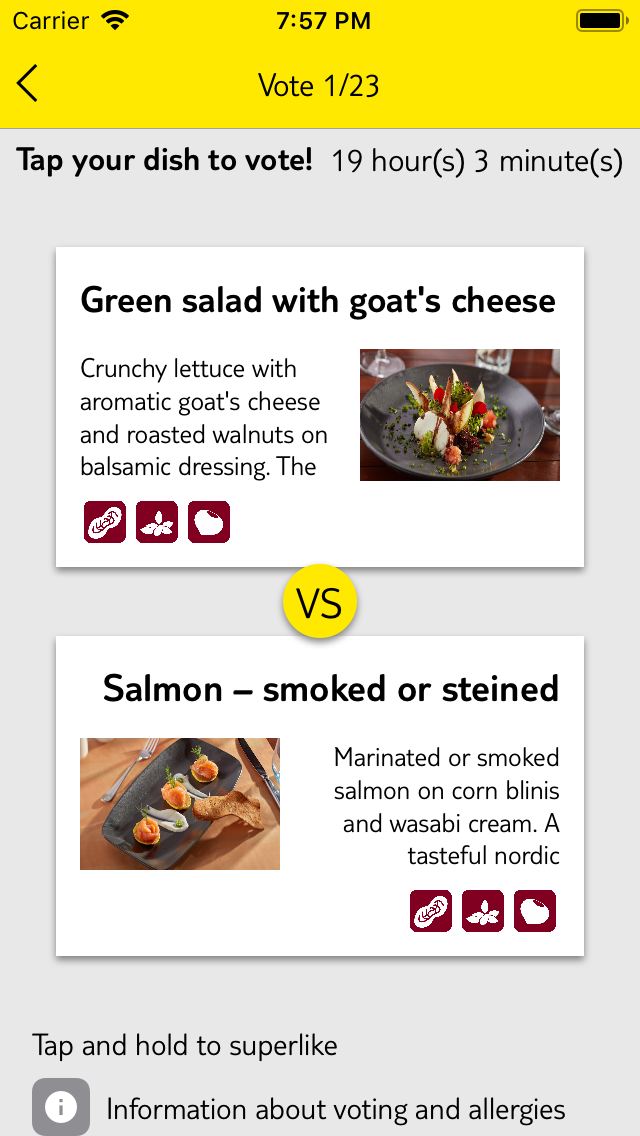Vote for Green salad with goat's cheese
This screenshot has width=640, height=1136.
click(x=320, y=406)
